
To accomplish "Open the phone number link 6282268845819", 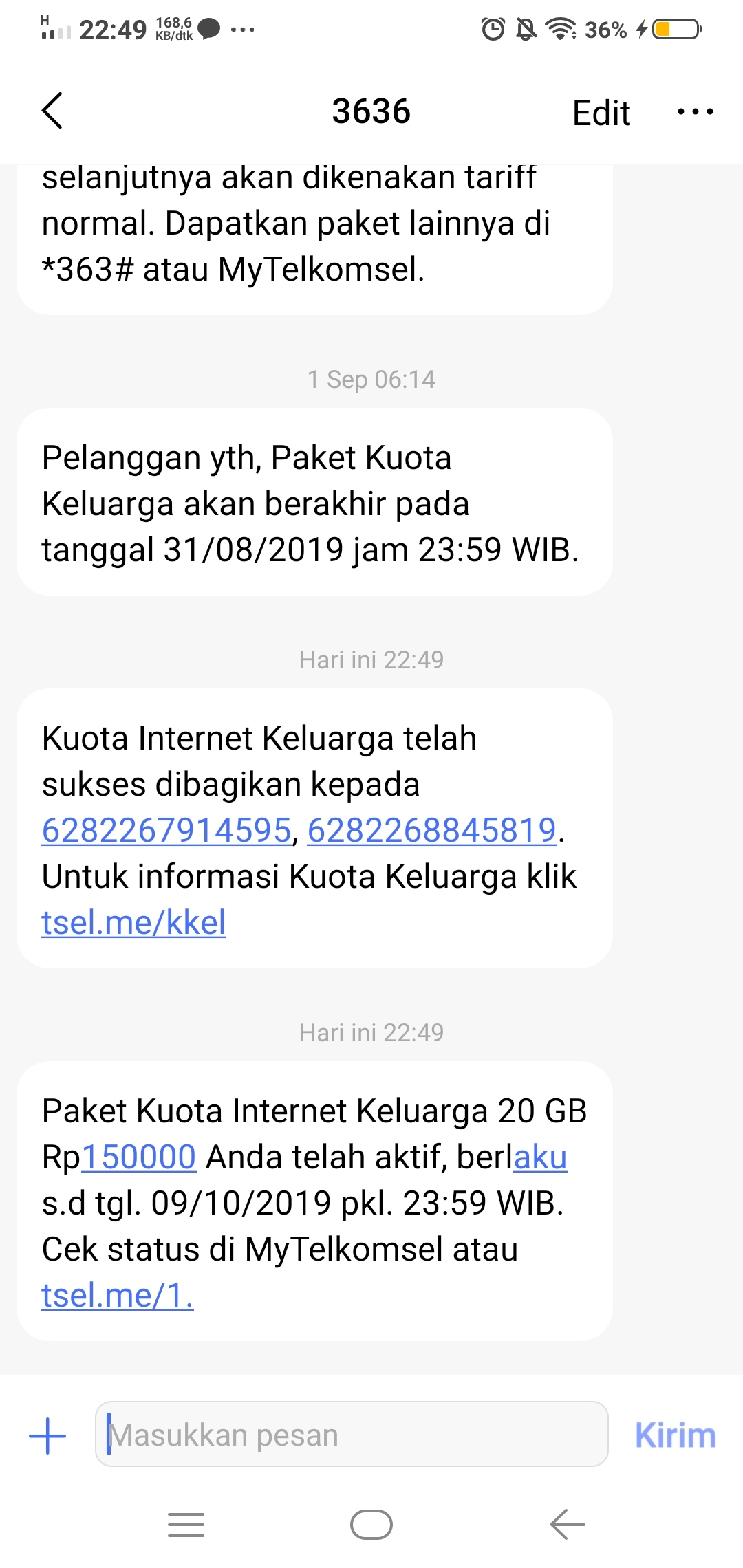I will click(x=431, y=830).
